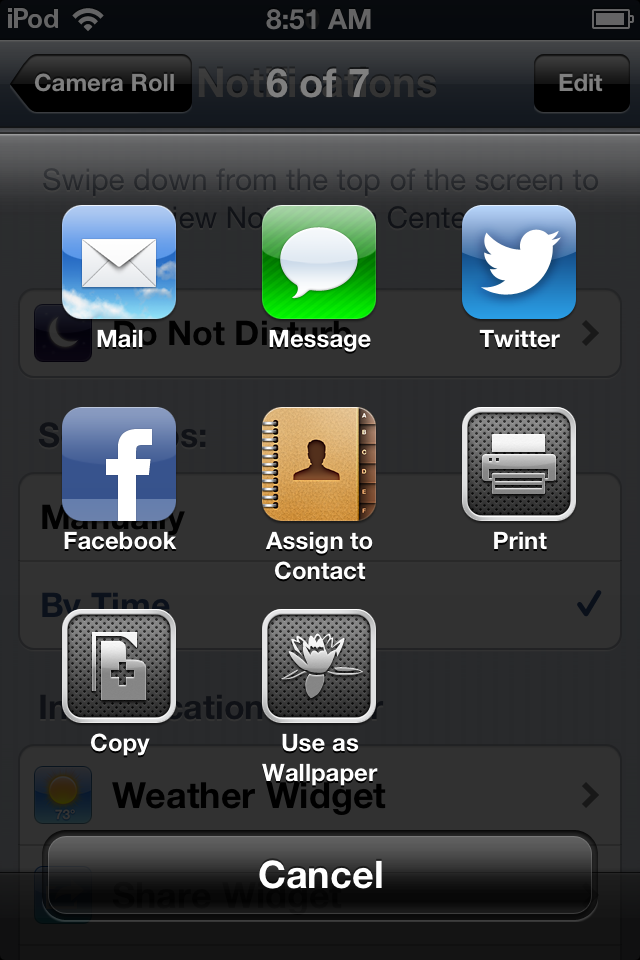Image resolution: width=640 pixels, height=960 pixels.
Task: Dismiss the share sheet with Cancel
Action: click(320, 875)
